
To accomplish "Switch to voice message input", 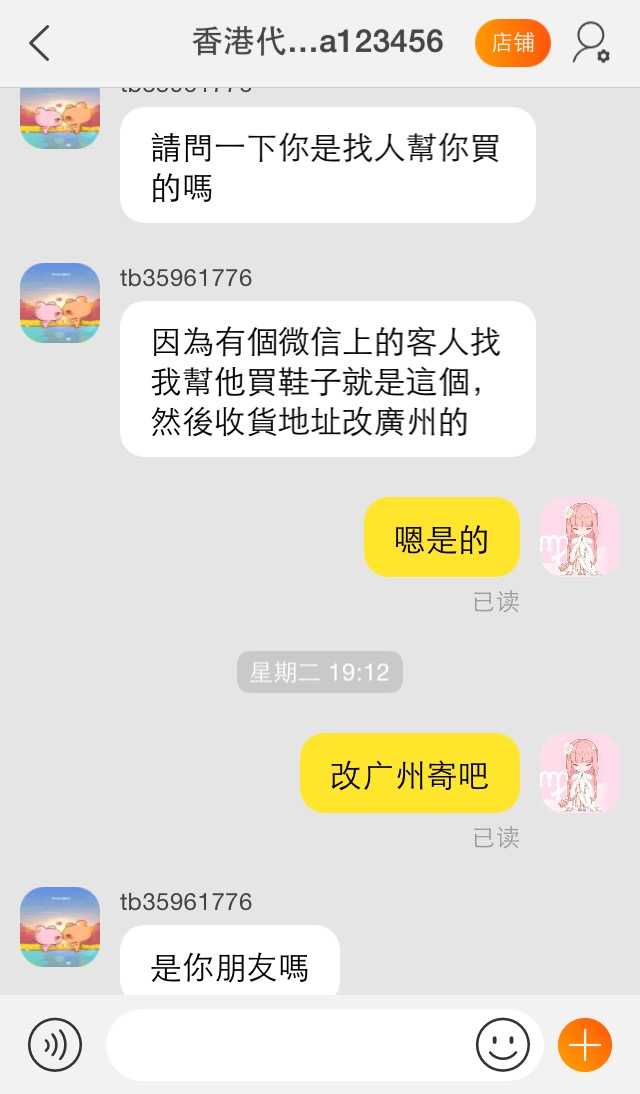I will click(x=55, y=1045).
